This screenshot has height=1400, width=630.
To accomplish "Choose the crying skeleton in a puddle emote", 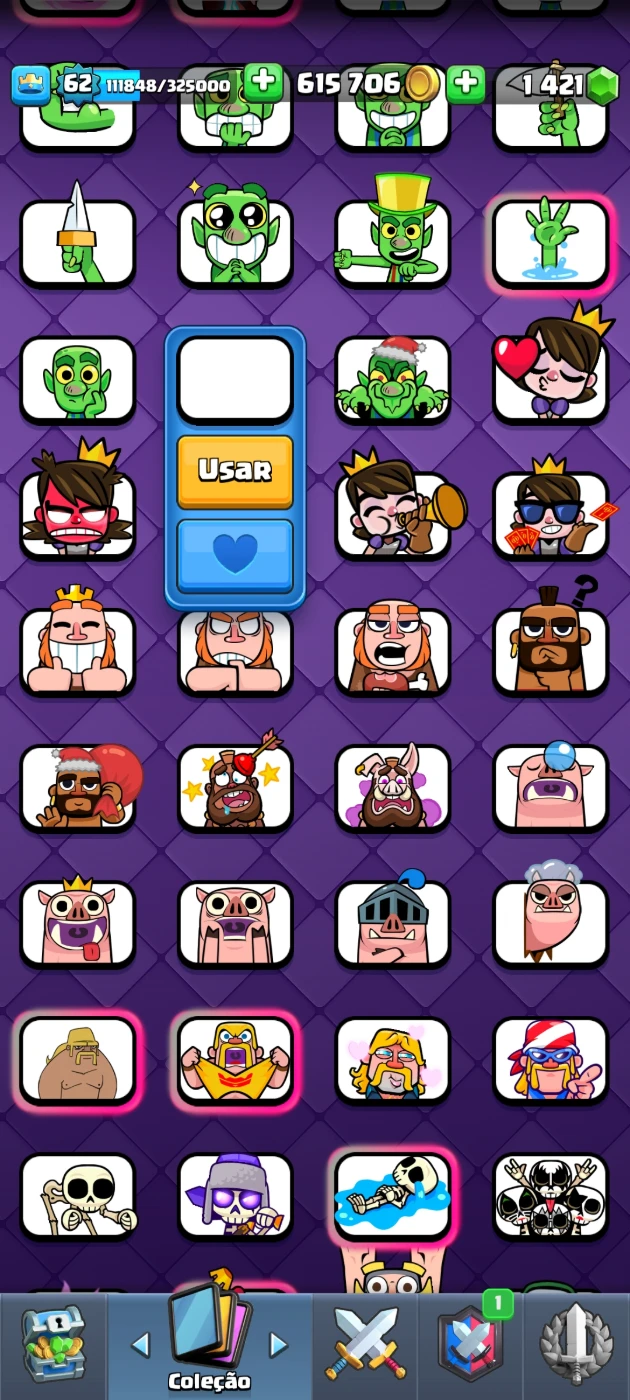I will (392, 1195).
